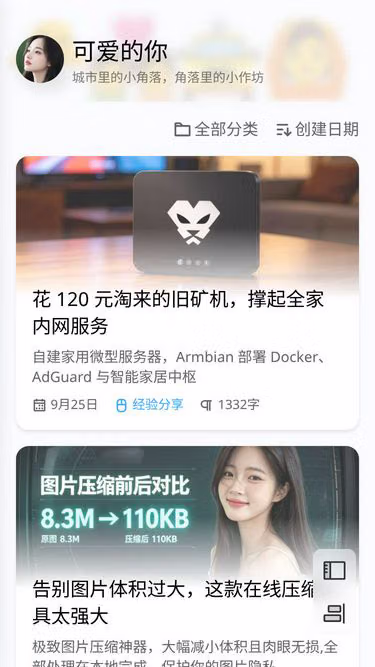Switch layout with the bottom floating icon

(x=335, y=613)
